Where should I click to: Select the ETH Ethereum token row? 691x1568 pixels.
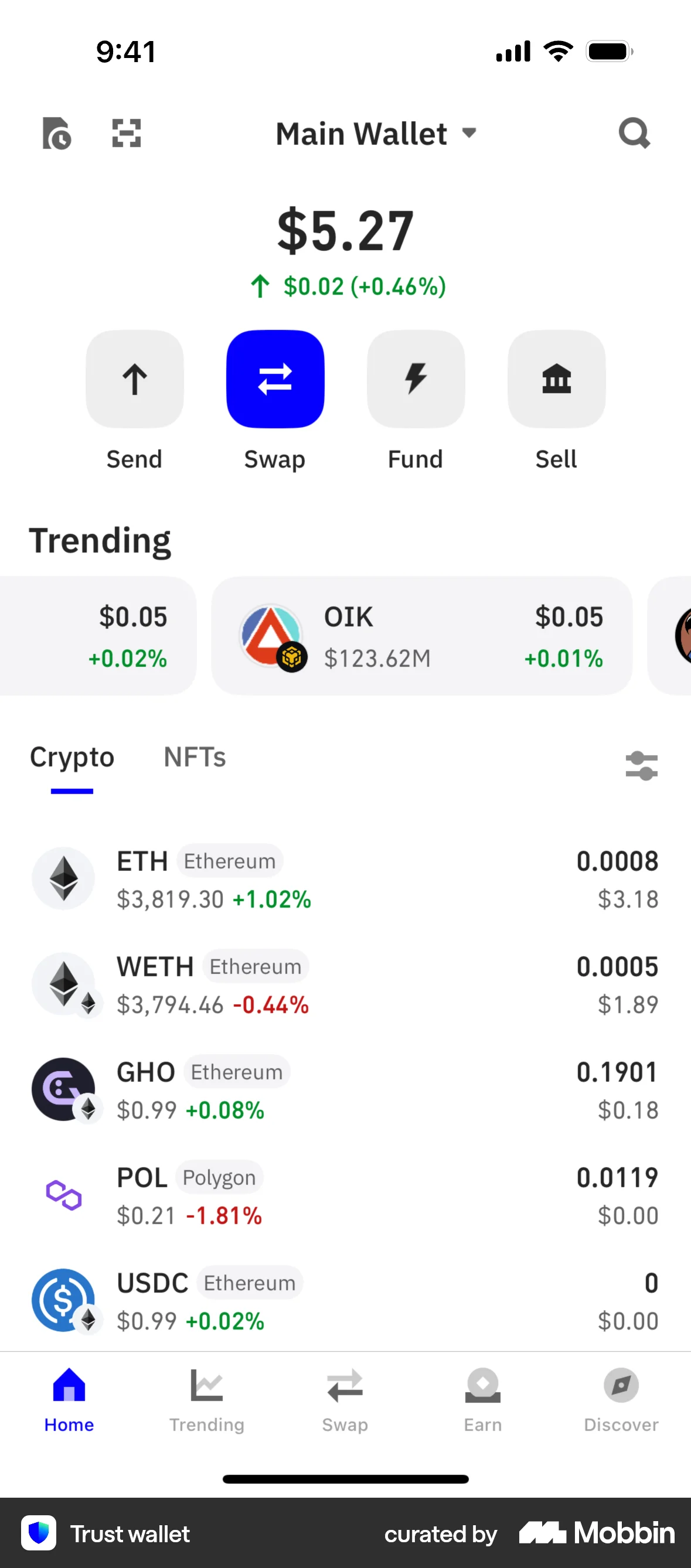(345, 878)
